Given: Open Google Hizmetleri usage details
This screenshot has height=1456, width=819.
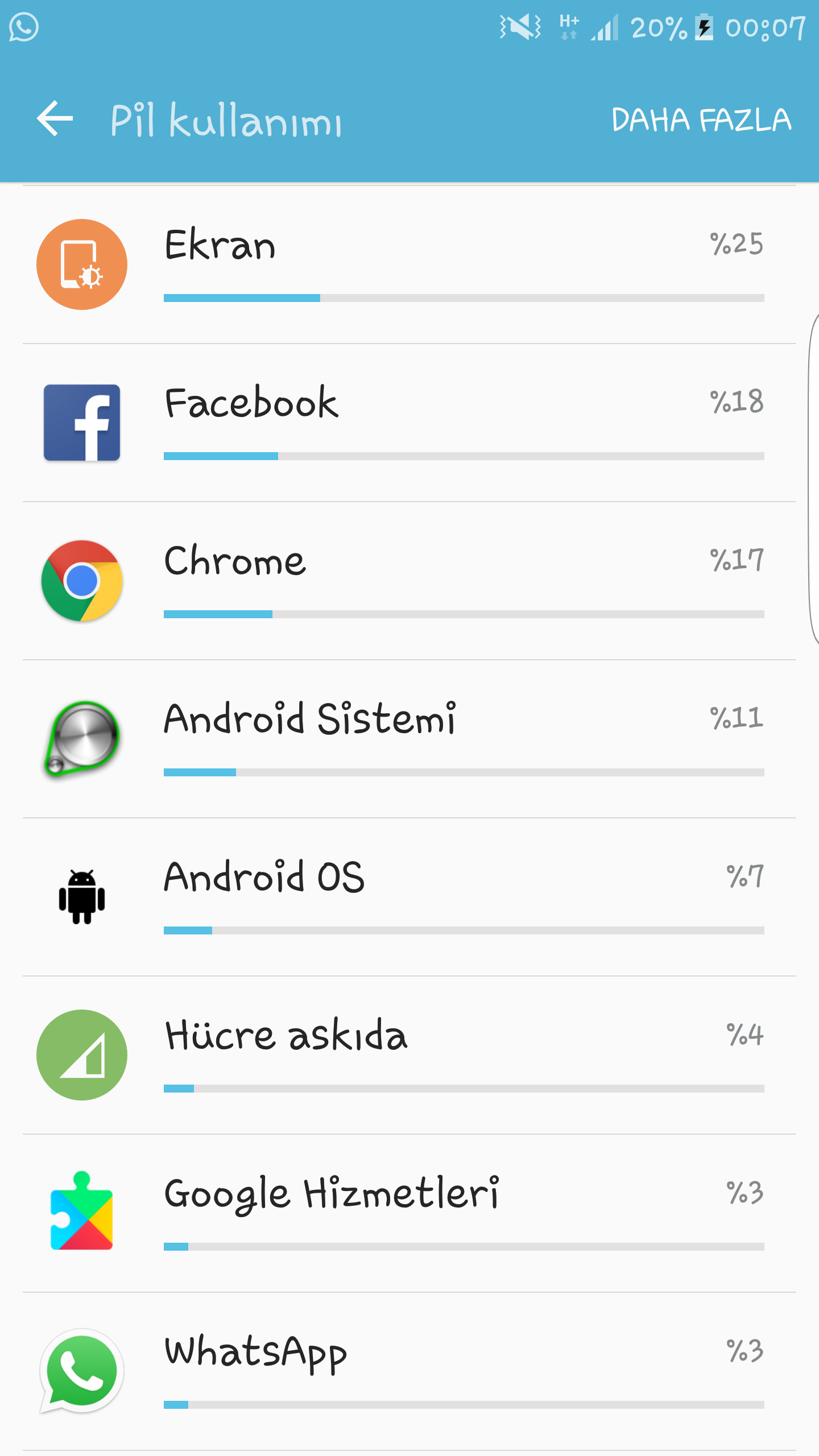Looking at the screenshot, I should coord(409,1213).
